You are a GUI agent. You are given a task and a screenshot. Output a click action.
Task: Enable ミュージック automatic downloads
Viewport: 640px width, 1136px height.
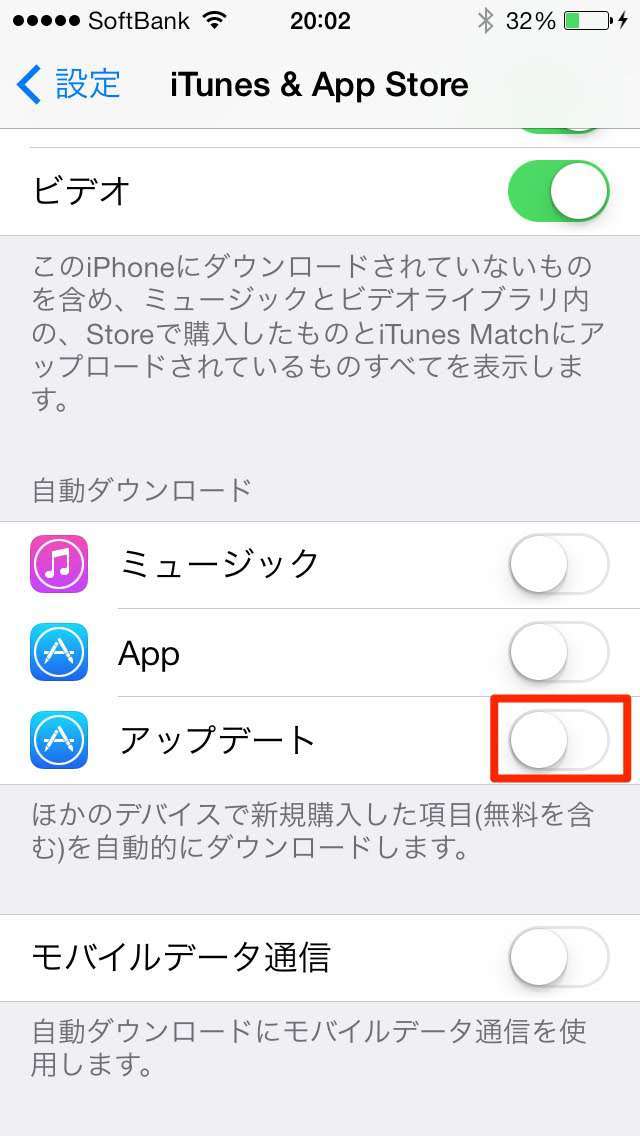click(x=558, y=565)
